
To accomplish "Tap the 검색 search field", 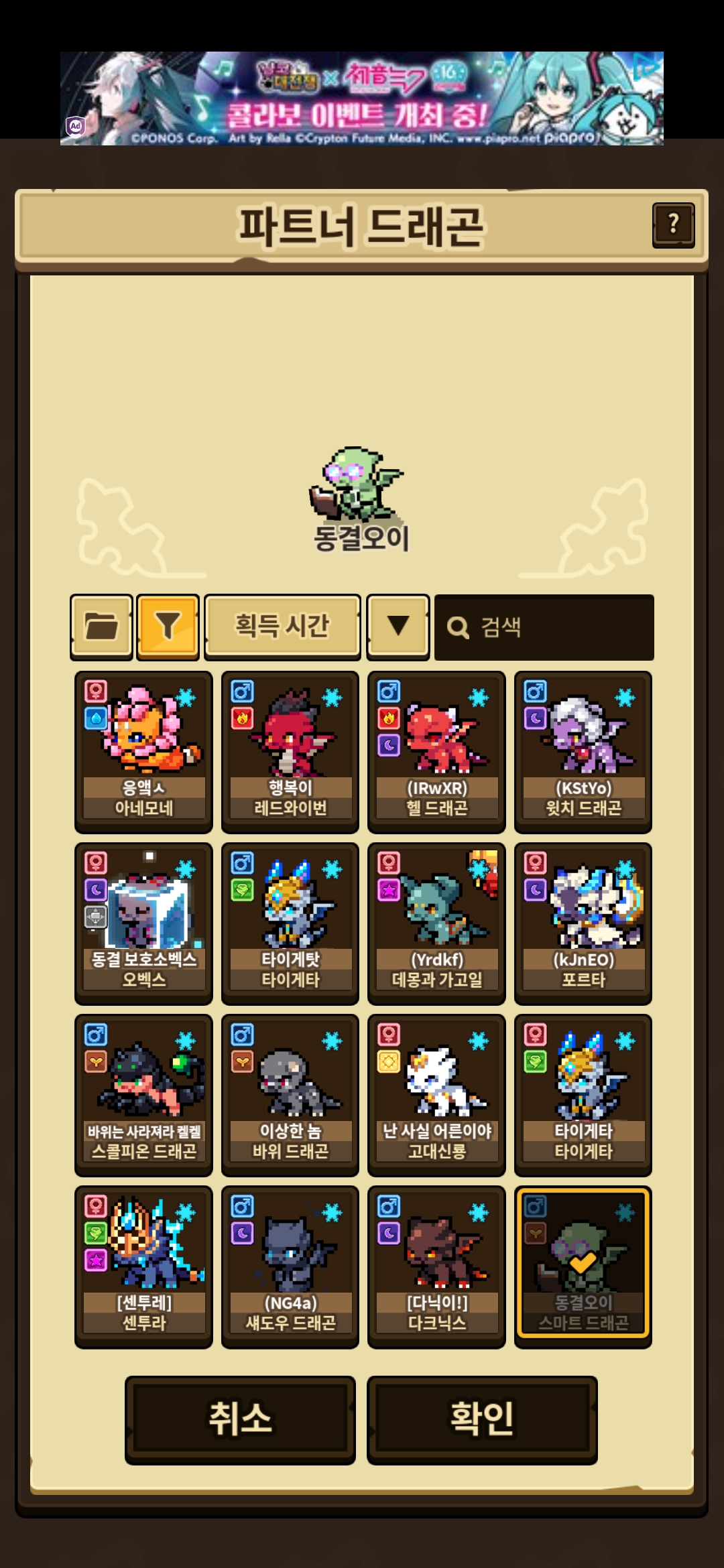I will pyautogui.click(x=544, y=627).
